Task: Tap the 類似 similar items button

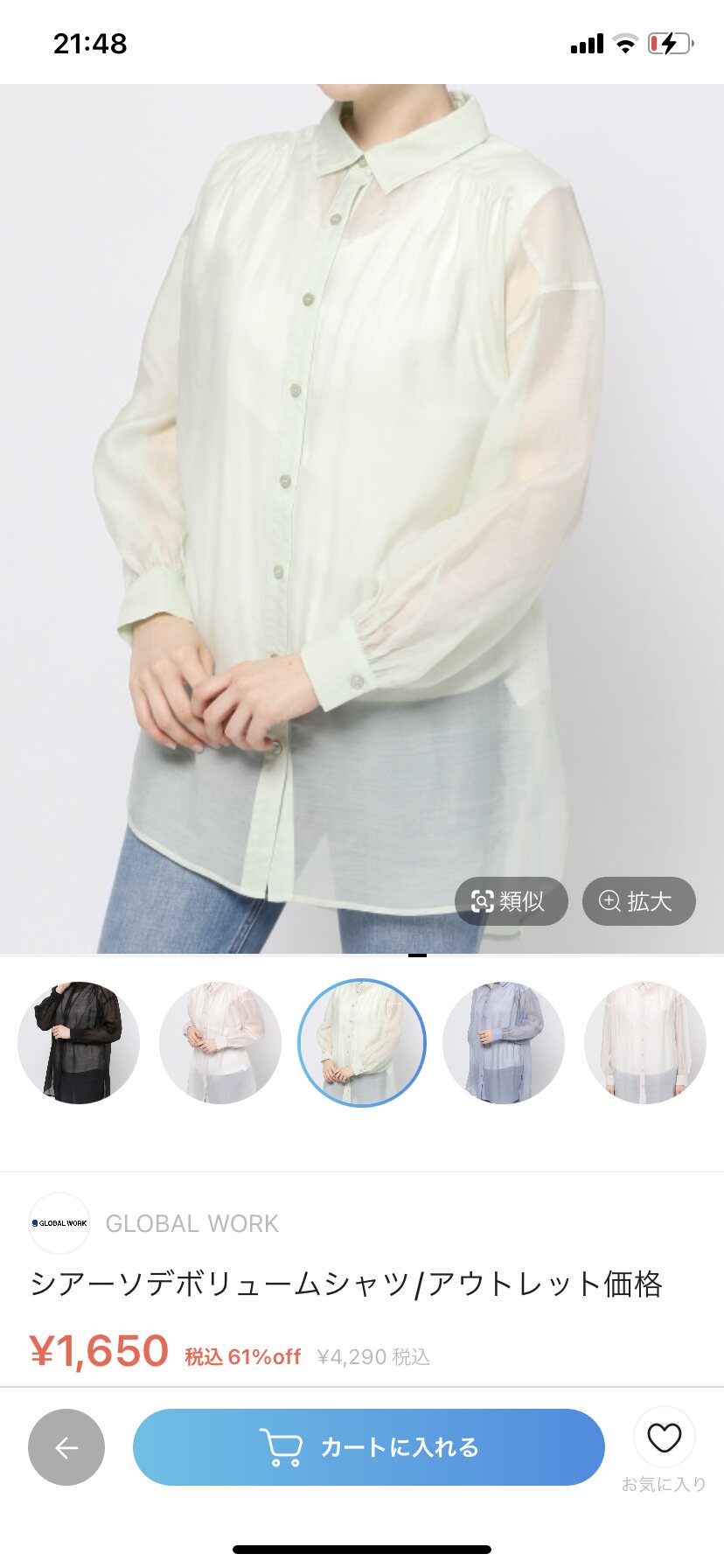Action: click(512, 900)
